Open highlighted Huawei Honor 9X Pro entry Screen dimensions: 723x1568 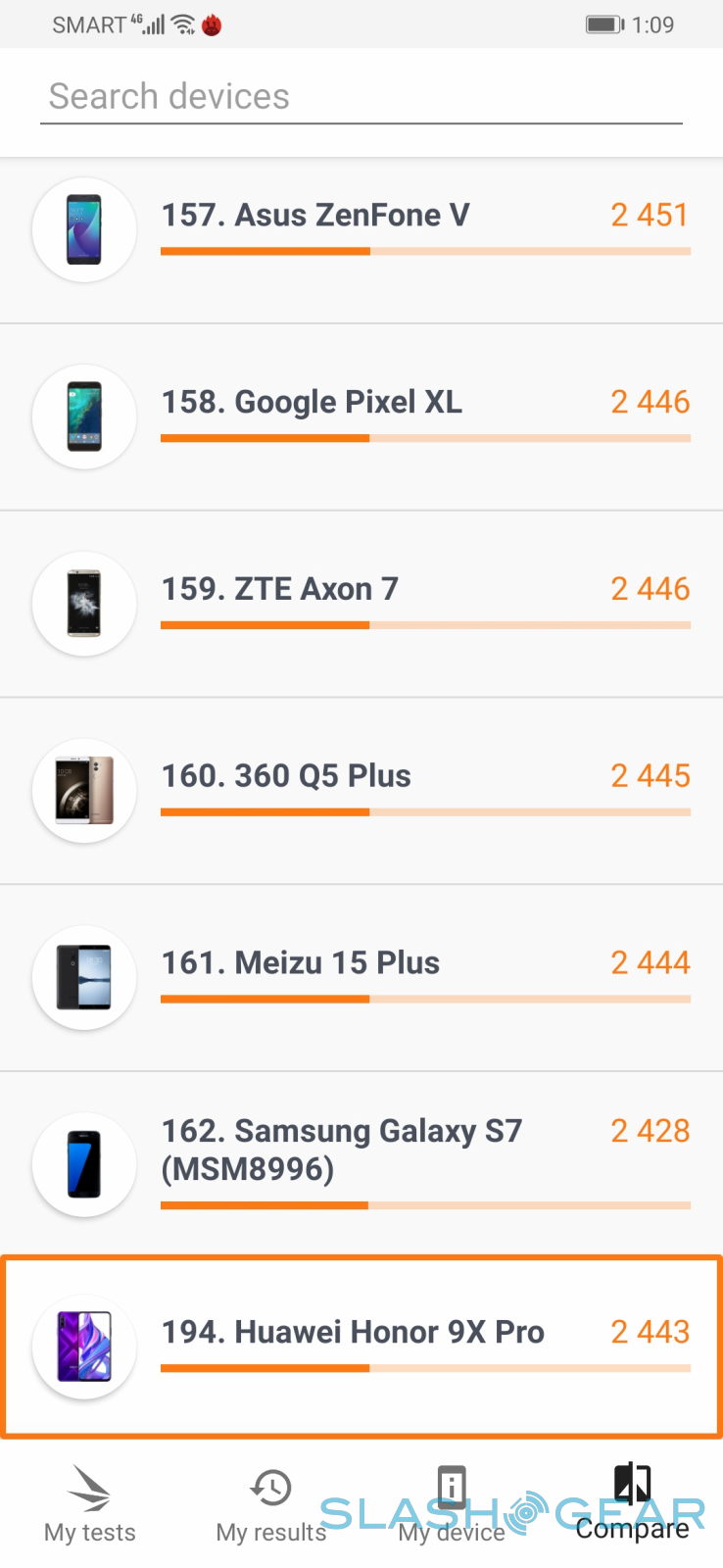point(361,1347)
